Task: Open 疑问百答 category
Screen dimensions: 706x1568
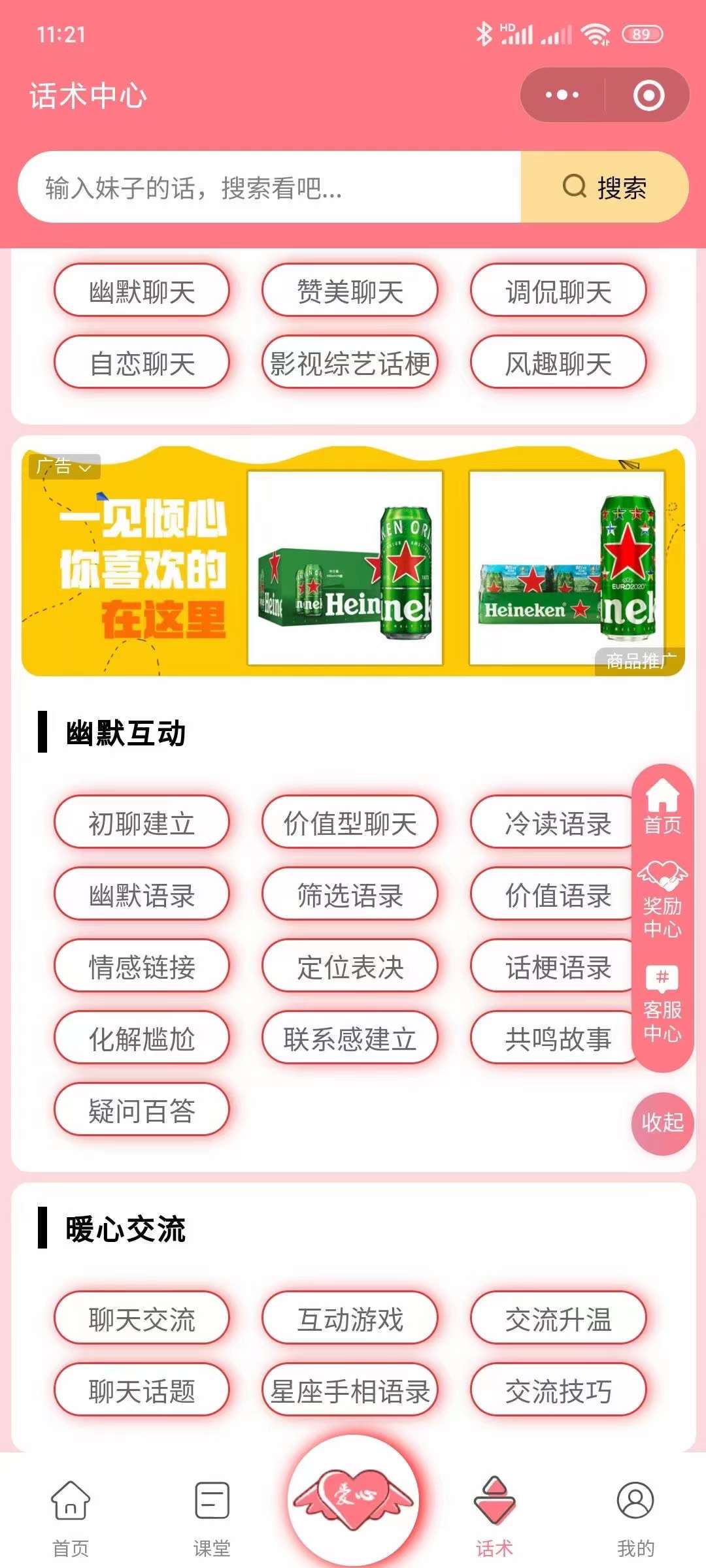Action: [142, 1110]
